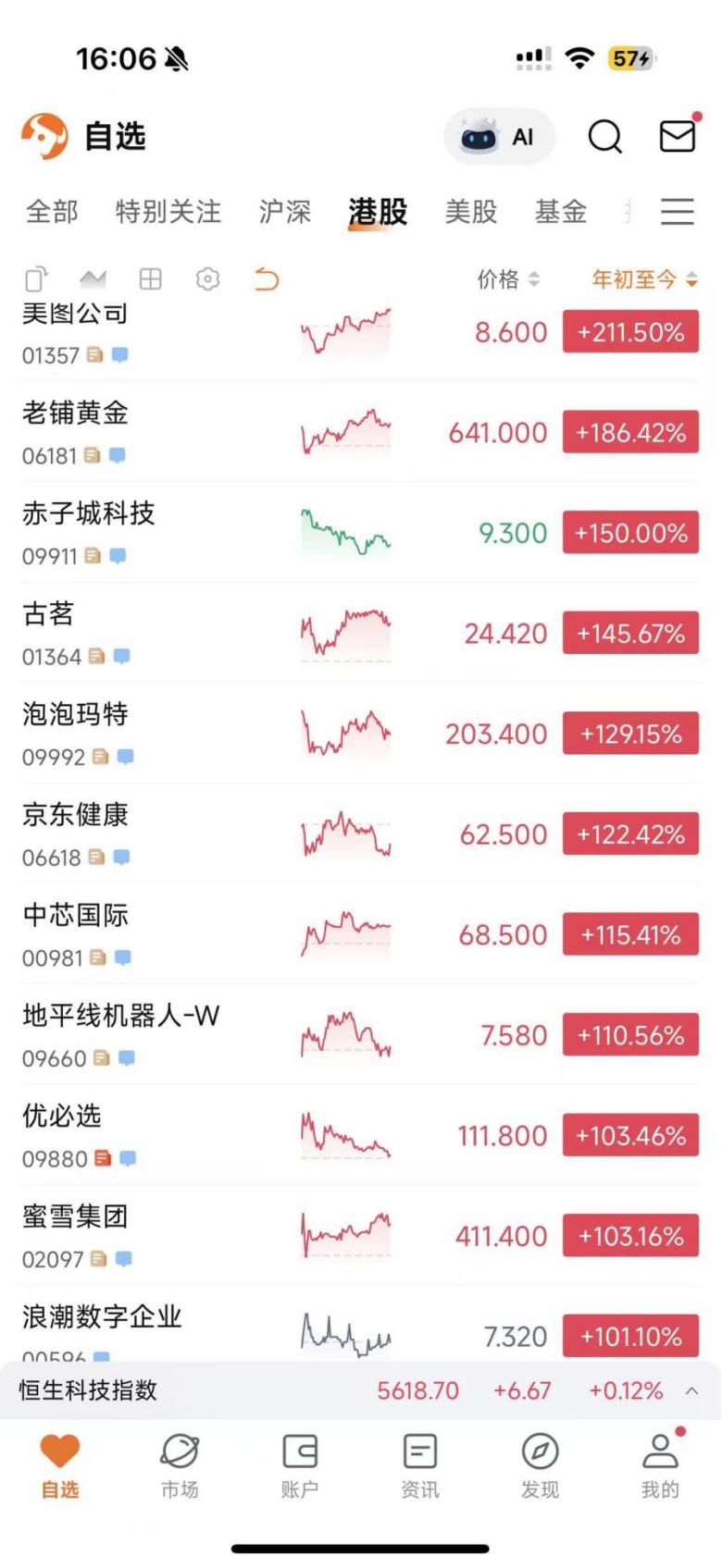The image size is (722, 1568).
Task: Open the AI assistant button
Action: click(x=500, y=137)
